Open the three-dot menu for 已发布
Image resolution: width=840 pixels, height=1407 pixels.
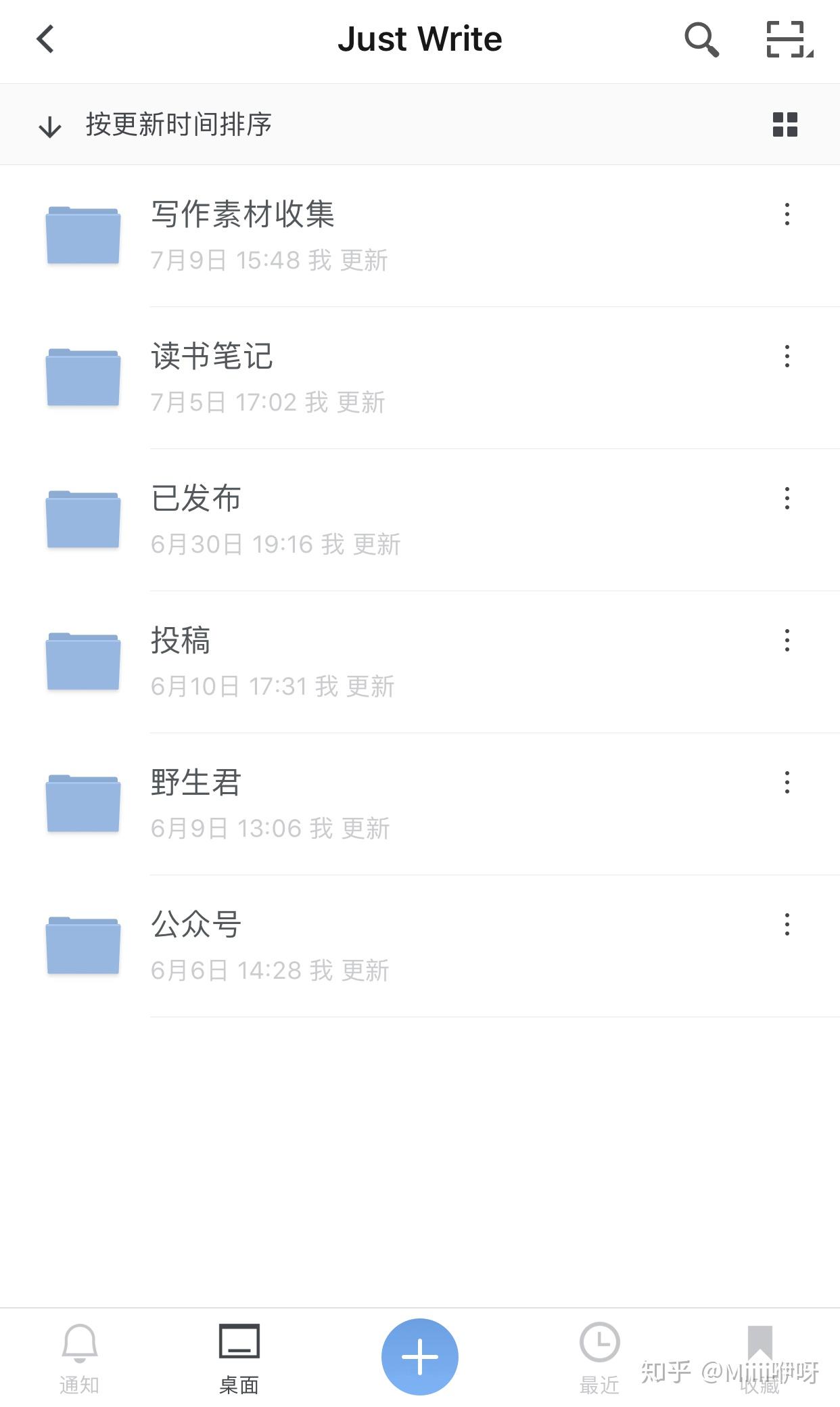[x=787, y=499]
